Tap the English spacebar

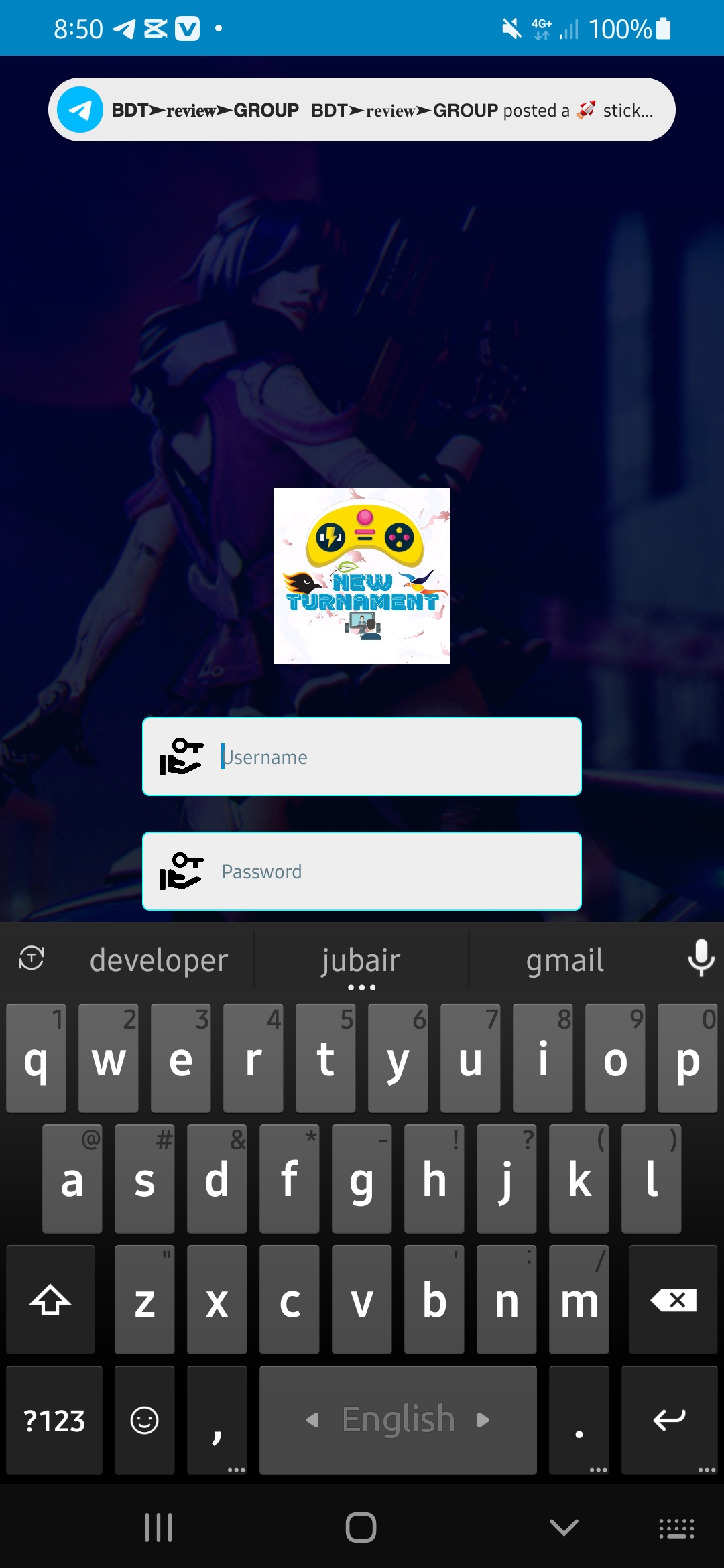coord(398,1421)
